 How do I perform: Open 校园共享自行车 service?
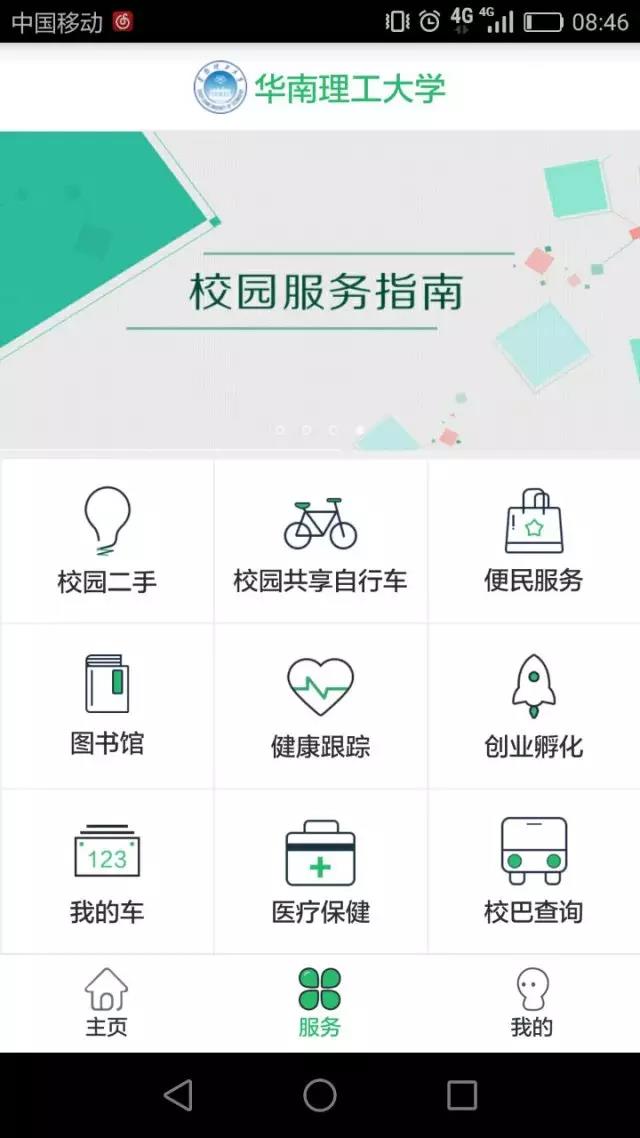[x=320, y=541]
